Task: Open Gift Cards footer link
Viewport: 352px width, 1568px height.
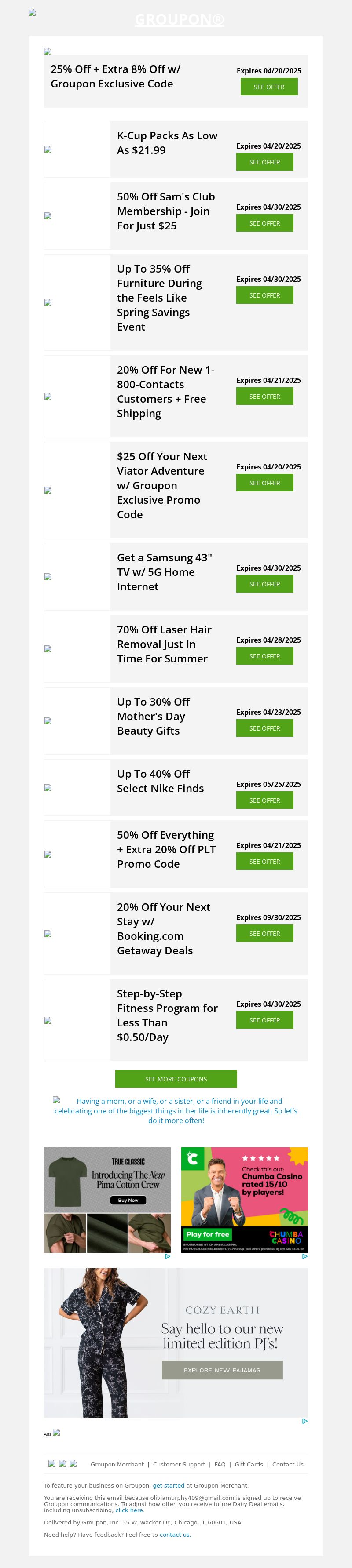Action: [x=249, y=1465]
